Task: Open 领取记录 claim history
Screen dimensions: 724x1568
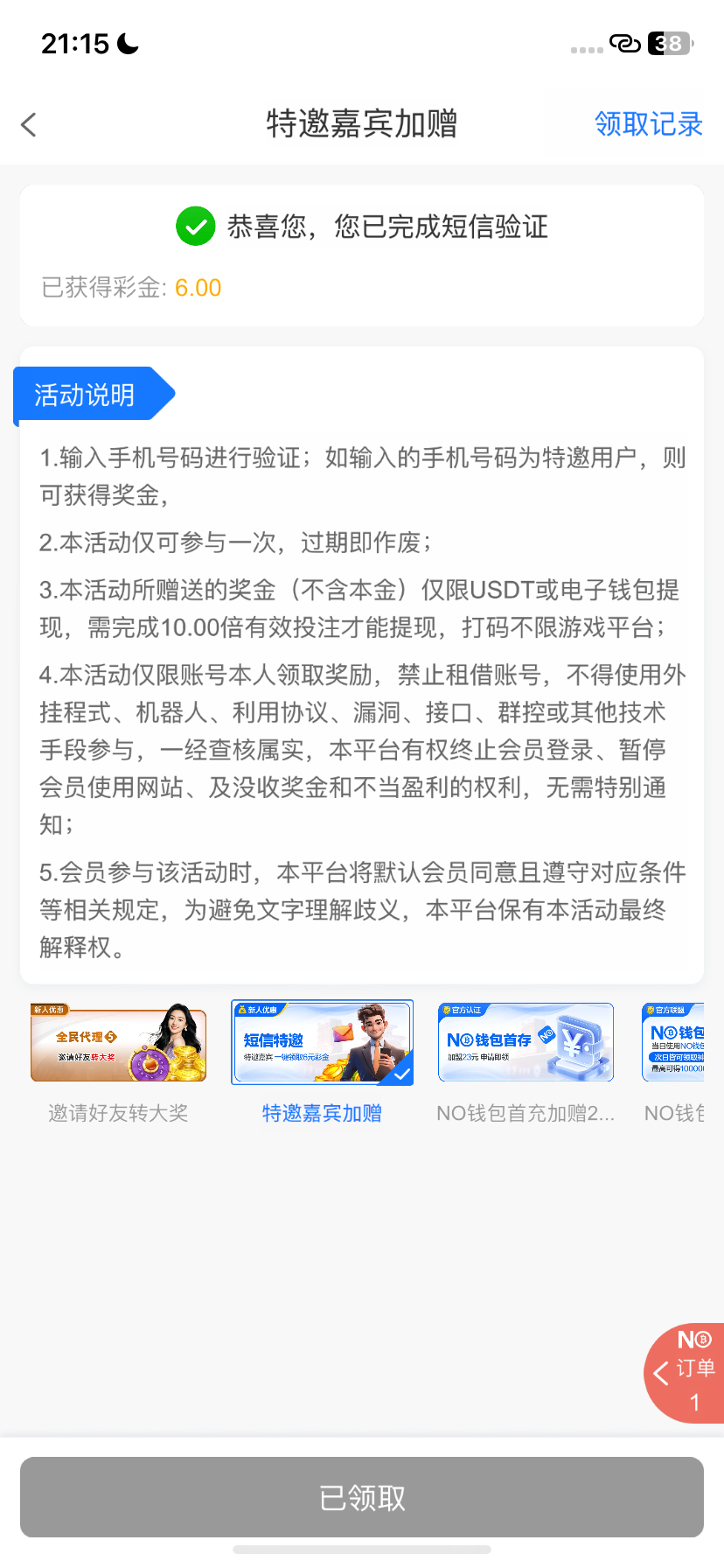Action: pyautogui.click(x=648, y=125)
